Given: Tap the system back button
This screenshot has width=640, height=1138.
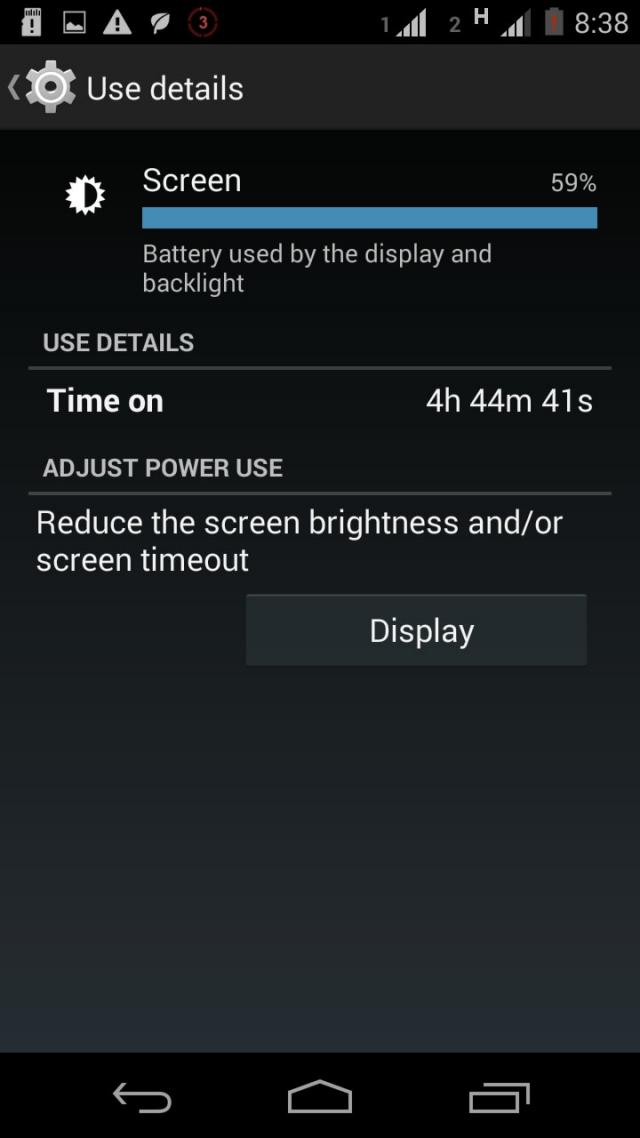Looking at the screenshot, I should point(142,1097).
